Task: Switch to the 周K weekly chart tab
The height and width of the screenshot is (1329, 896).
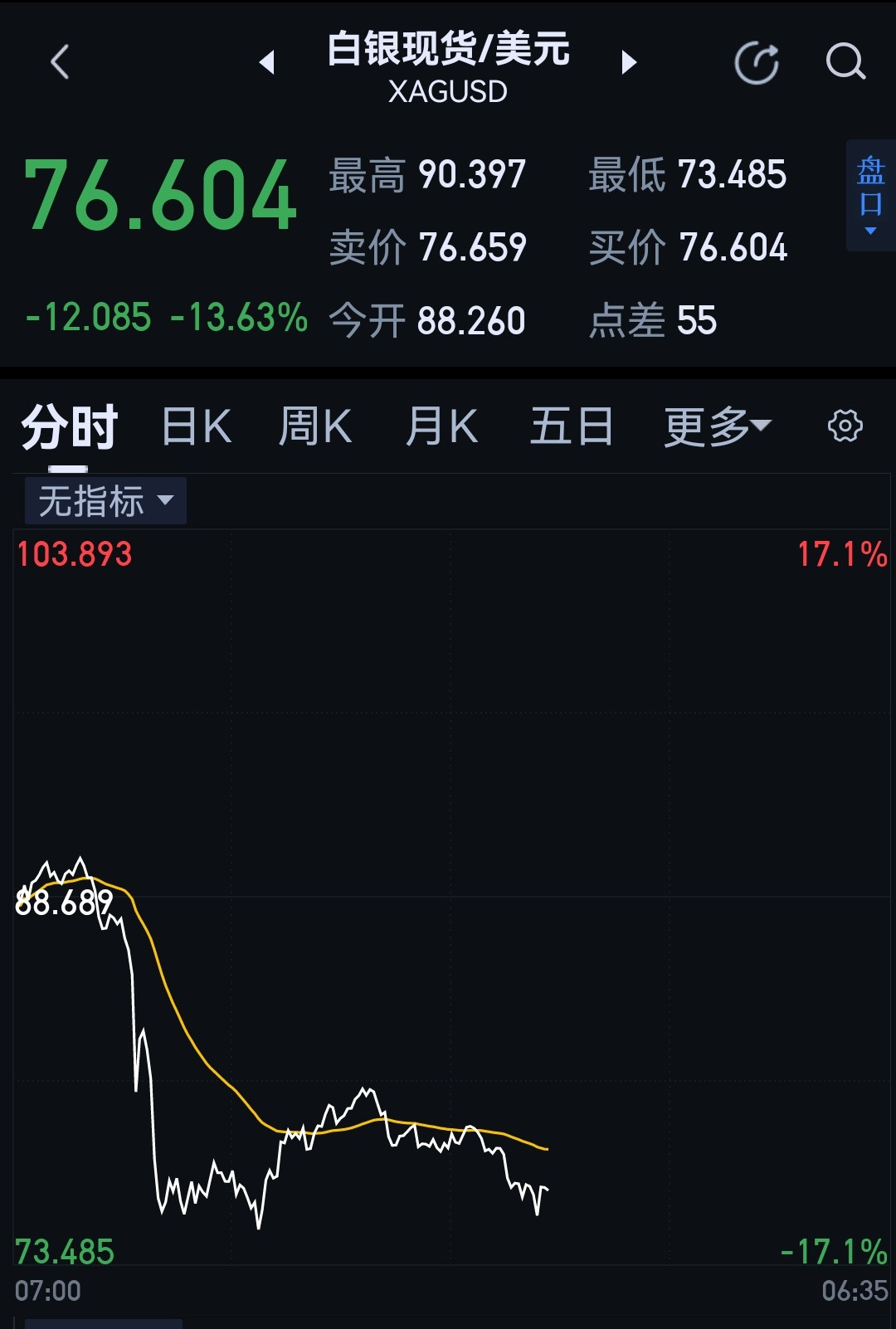Action: [x=316, y=425]
